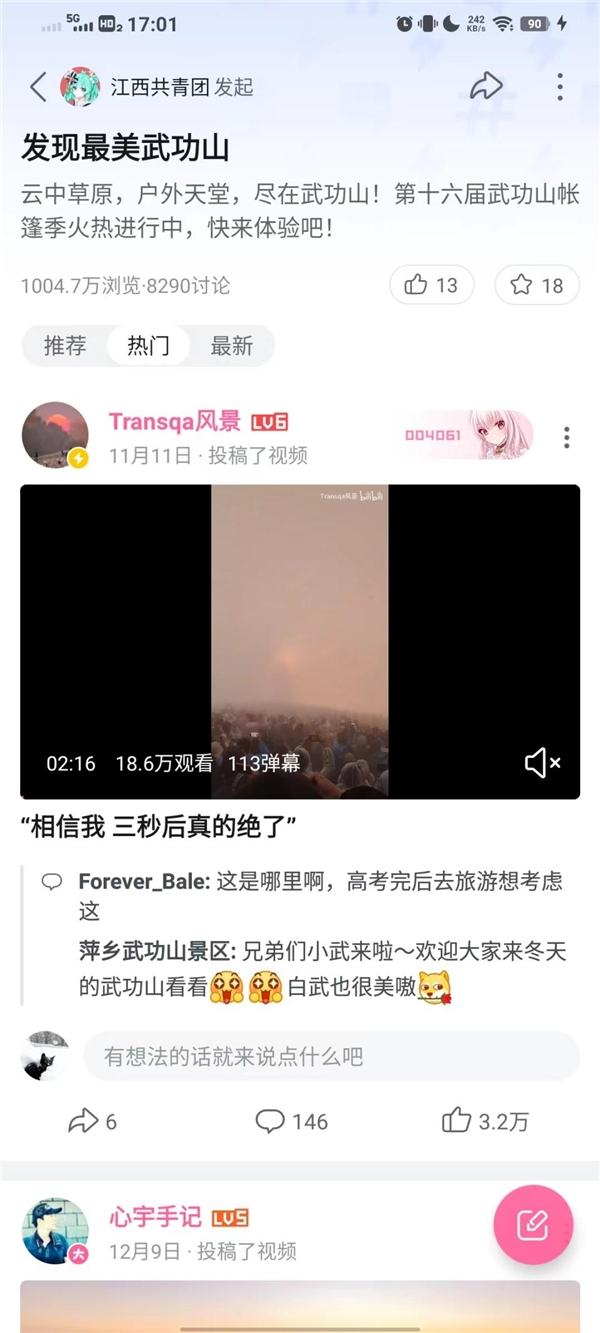Viewport: 600px width, 1333px height.
Task: Select the 热门 tab
Action: point(148,346)
